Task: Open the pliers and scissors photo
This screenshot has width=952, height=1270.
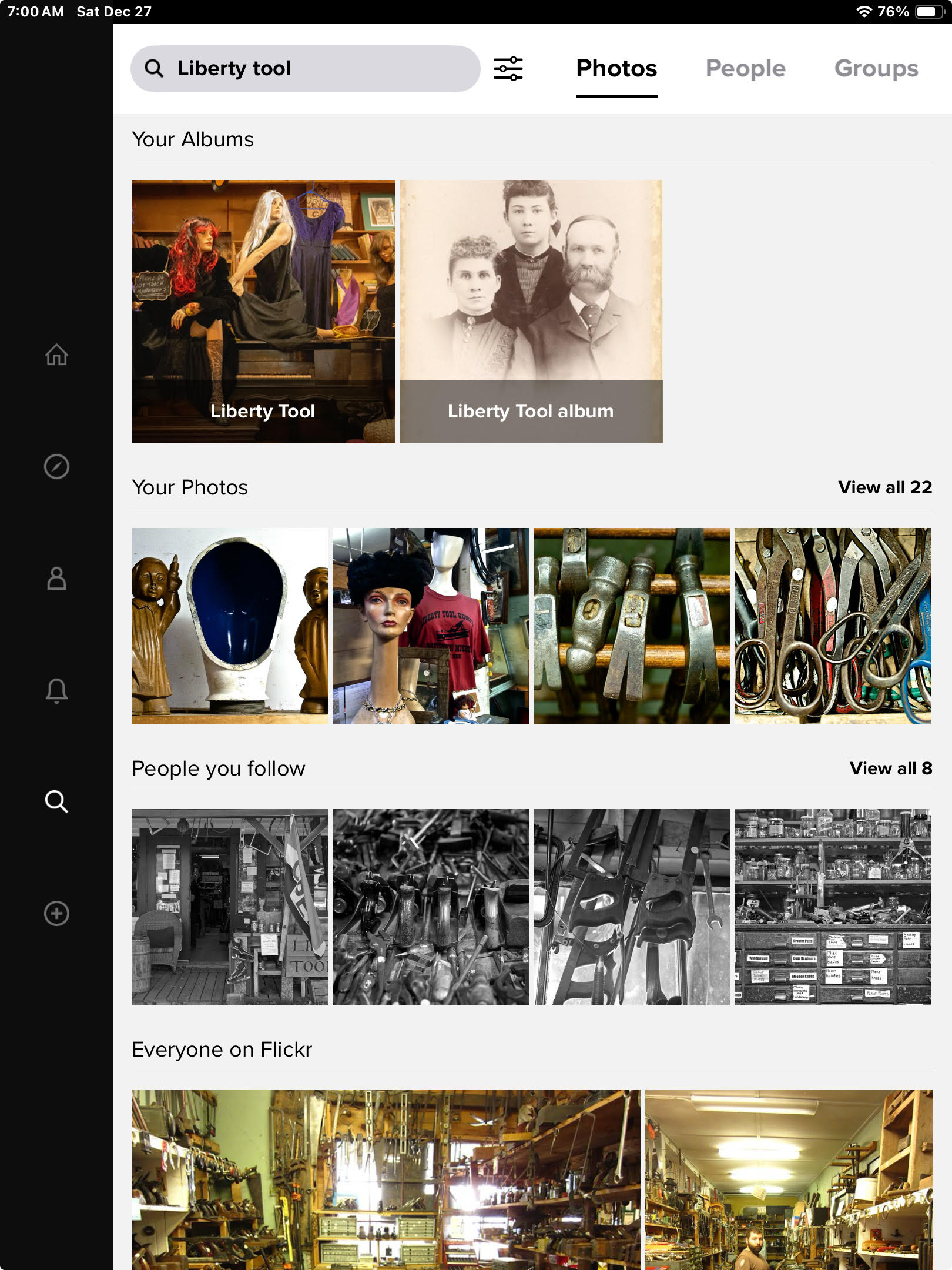Action: (x=832, y=626)
